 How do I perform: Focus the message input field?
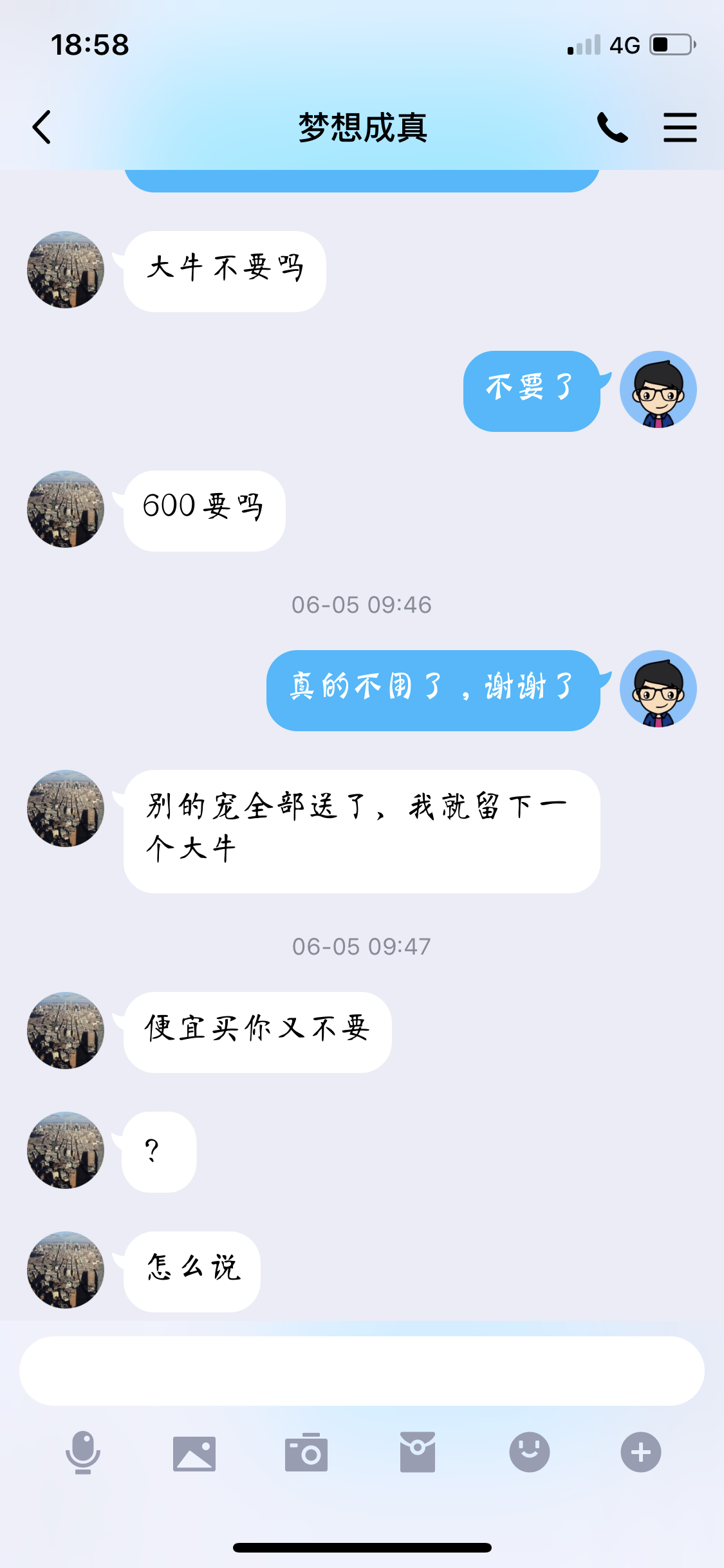[362, 1370]
